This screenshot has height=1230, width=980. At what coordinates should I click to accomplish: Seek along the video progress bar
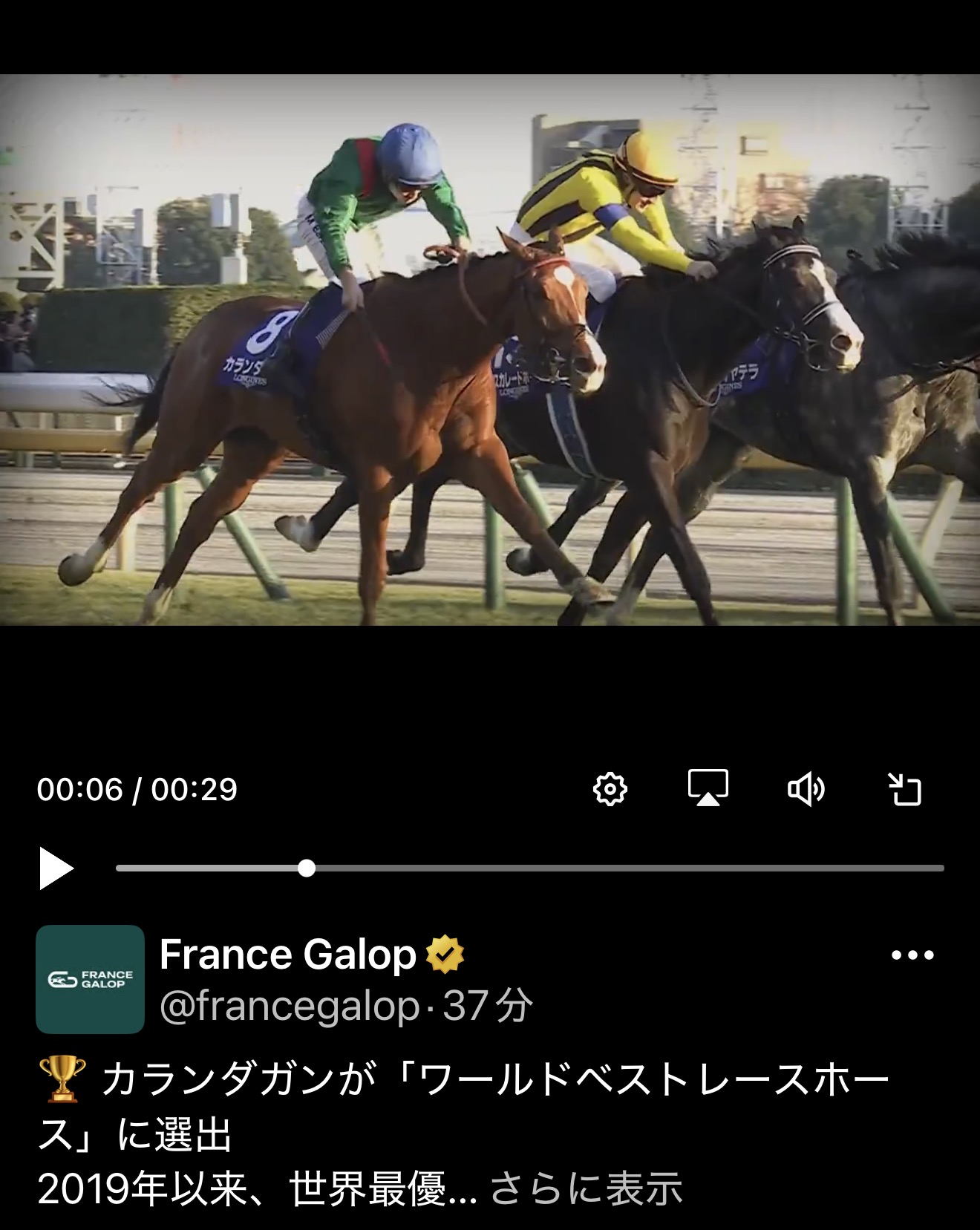tap(529, 868)
